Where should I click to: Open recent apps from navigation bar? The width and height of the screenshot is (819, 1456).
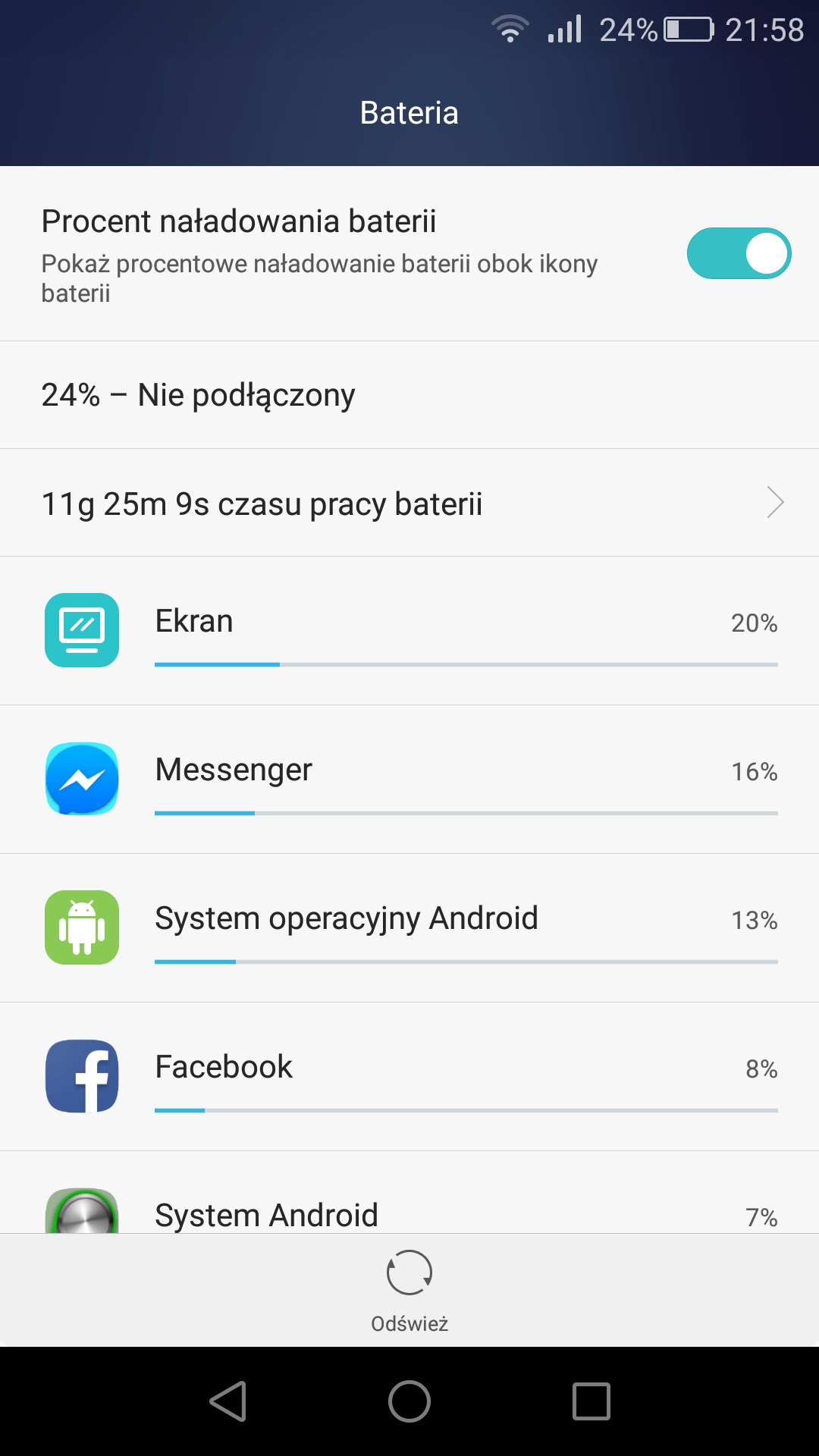[591, 1401]
